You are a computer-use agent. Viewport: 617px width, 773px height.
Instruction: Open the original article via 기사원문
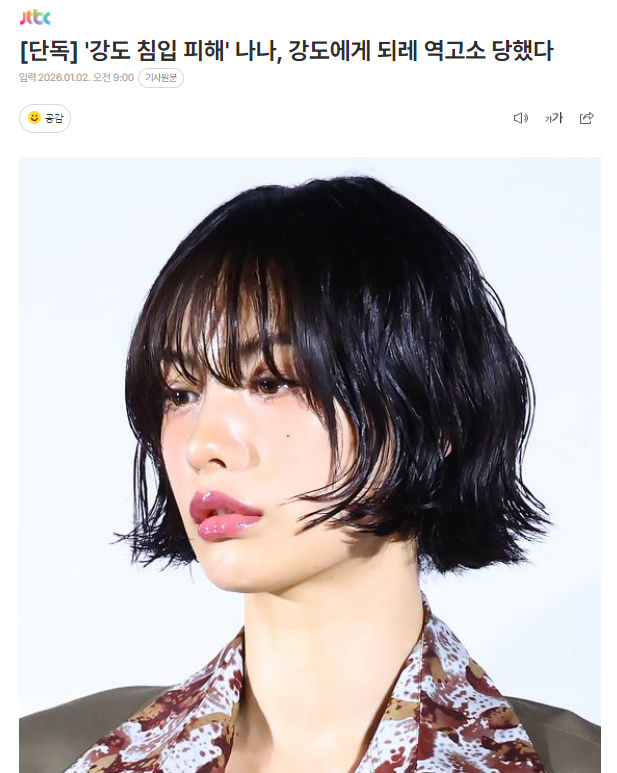tap(161, 79)
